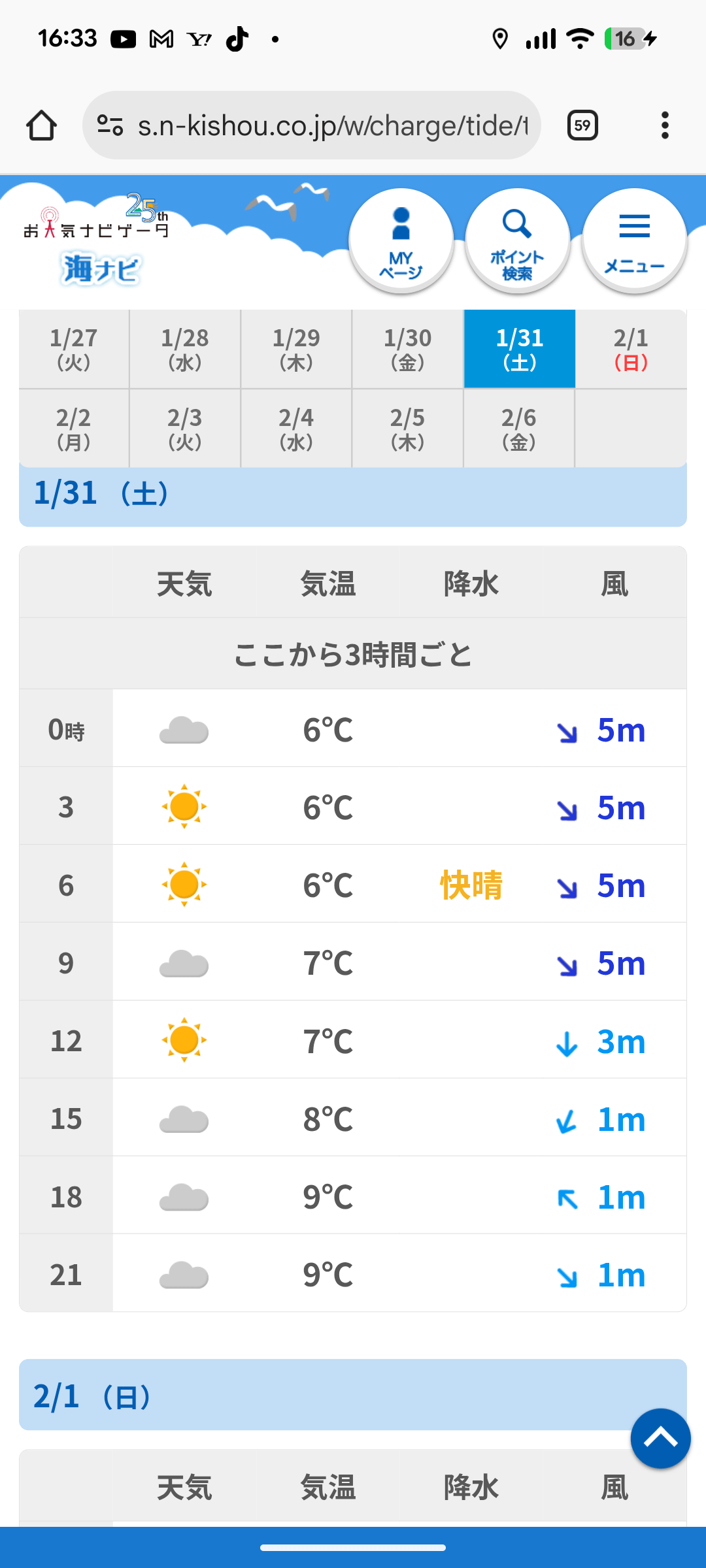Click the browser tab counter showing 59
The height and width of the screenshot is (1568, 706).
coord(581,124)
